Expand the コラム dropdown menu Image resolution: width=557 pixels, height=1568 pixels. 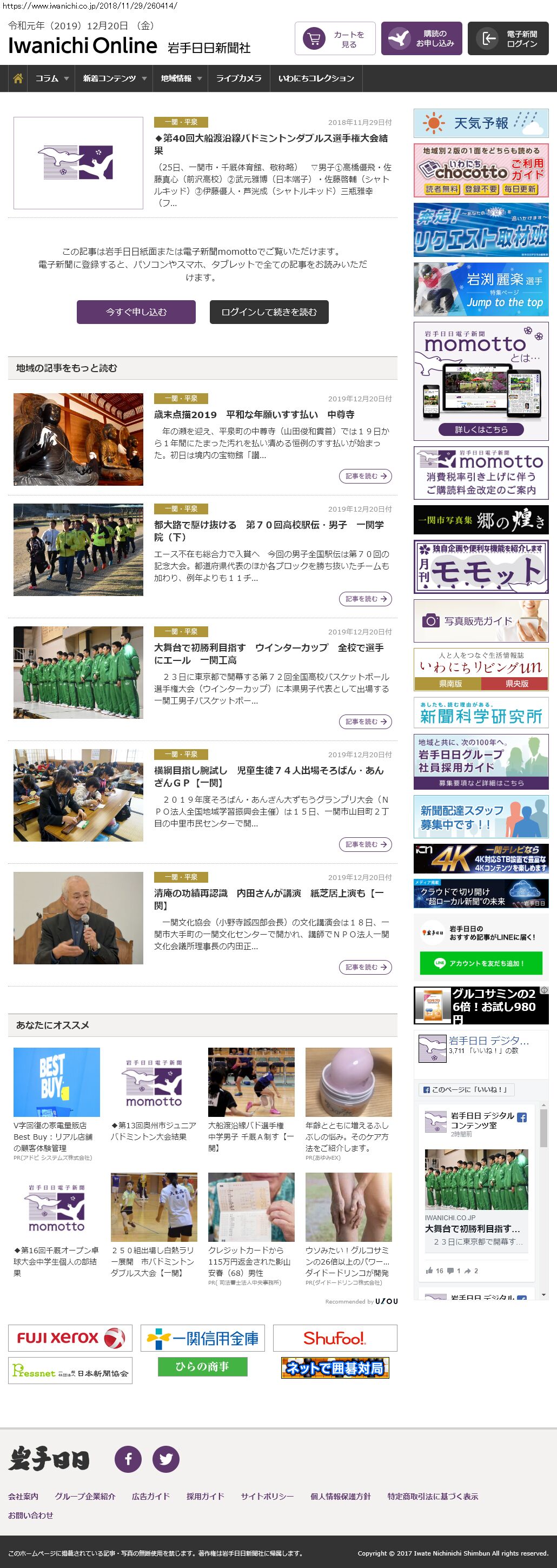(x=52, y=78)
